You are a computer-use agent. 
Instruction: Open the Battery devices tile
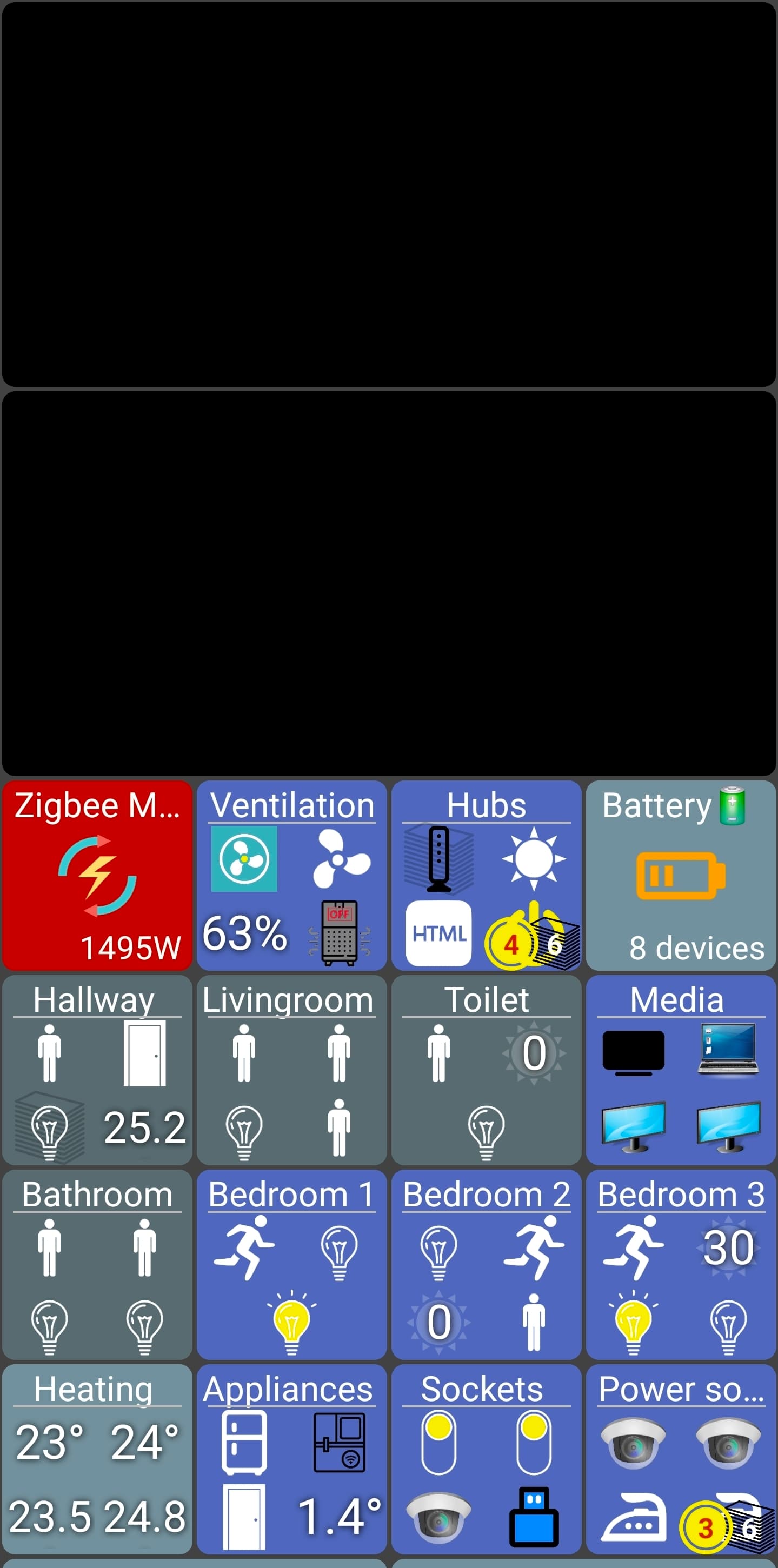(x=681, y=875)
